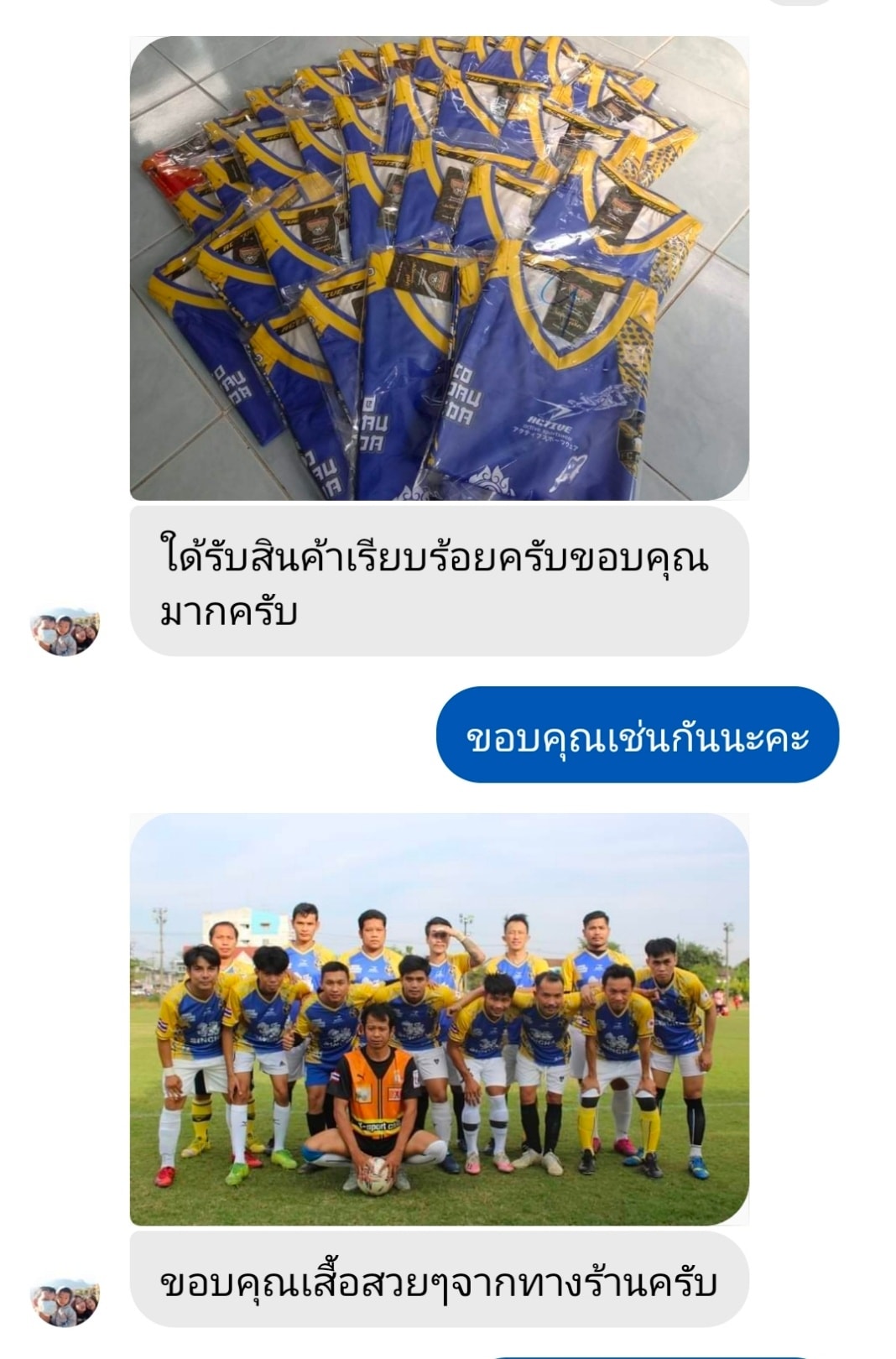Tap sender avatar beside the 'ได้รับสินค้าเรียบร้อย' message
Screen dimensions: 896x1359
(65, 632)
